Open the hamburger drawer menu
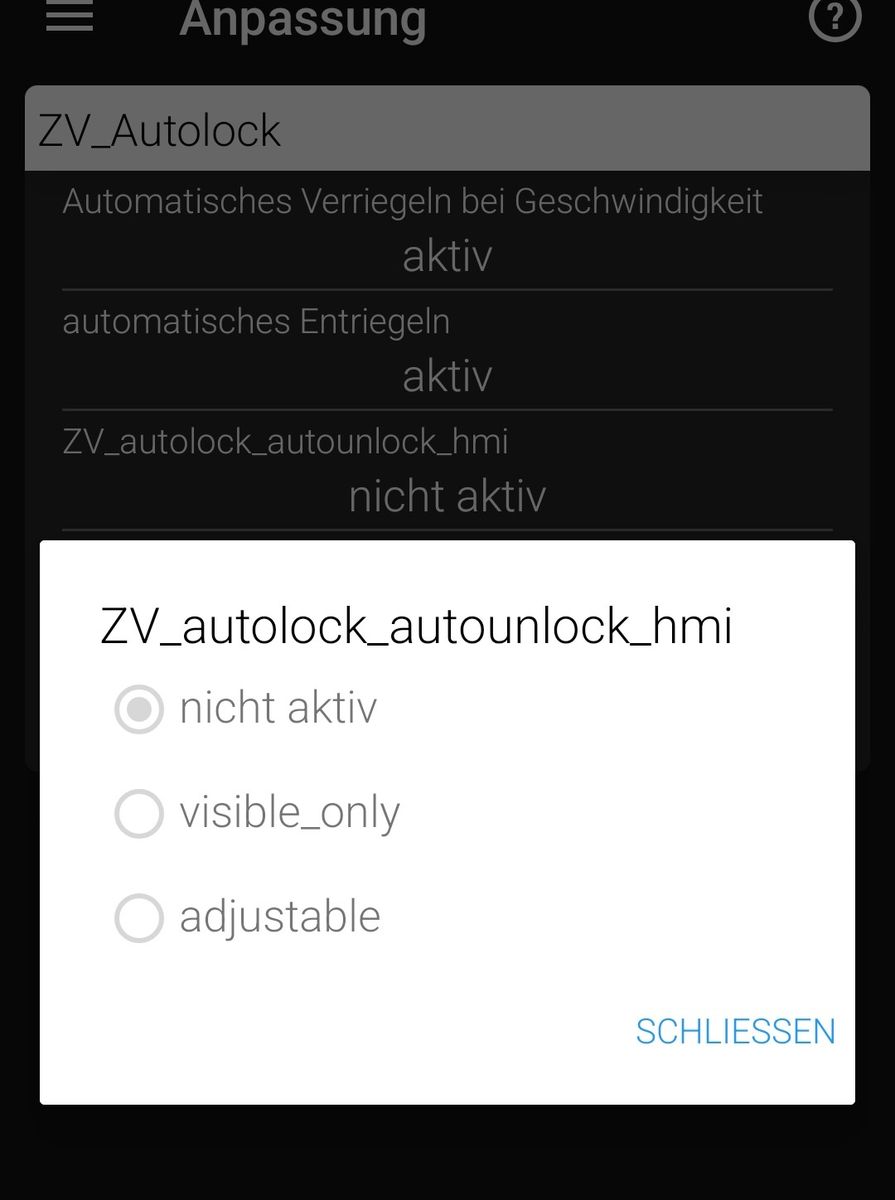 pyautogui.click(x=70, y=18)
